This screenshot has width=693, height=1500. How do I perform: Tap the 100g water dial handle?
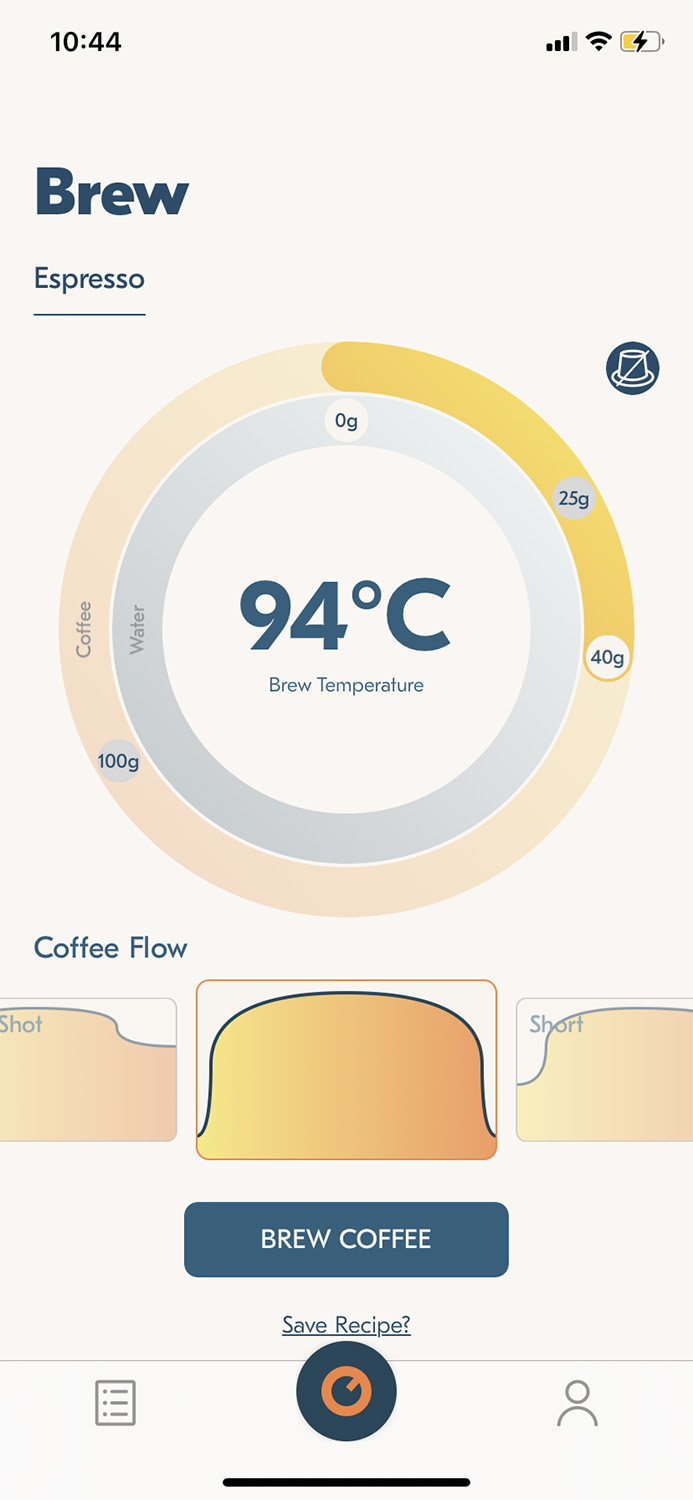click(x=118, y=761)
